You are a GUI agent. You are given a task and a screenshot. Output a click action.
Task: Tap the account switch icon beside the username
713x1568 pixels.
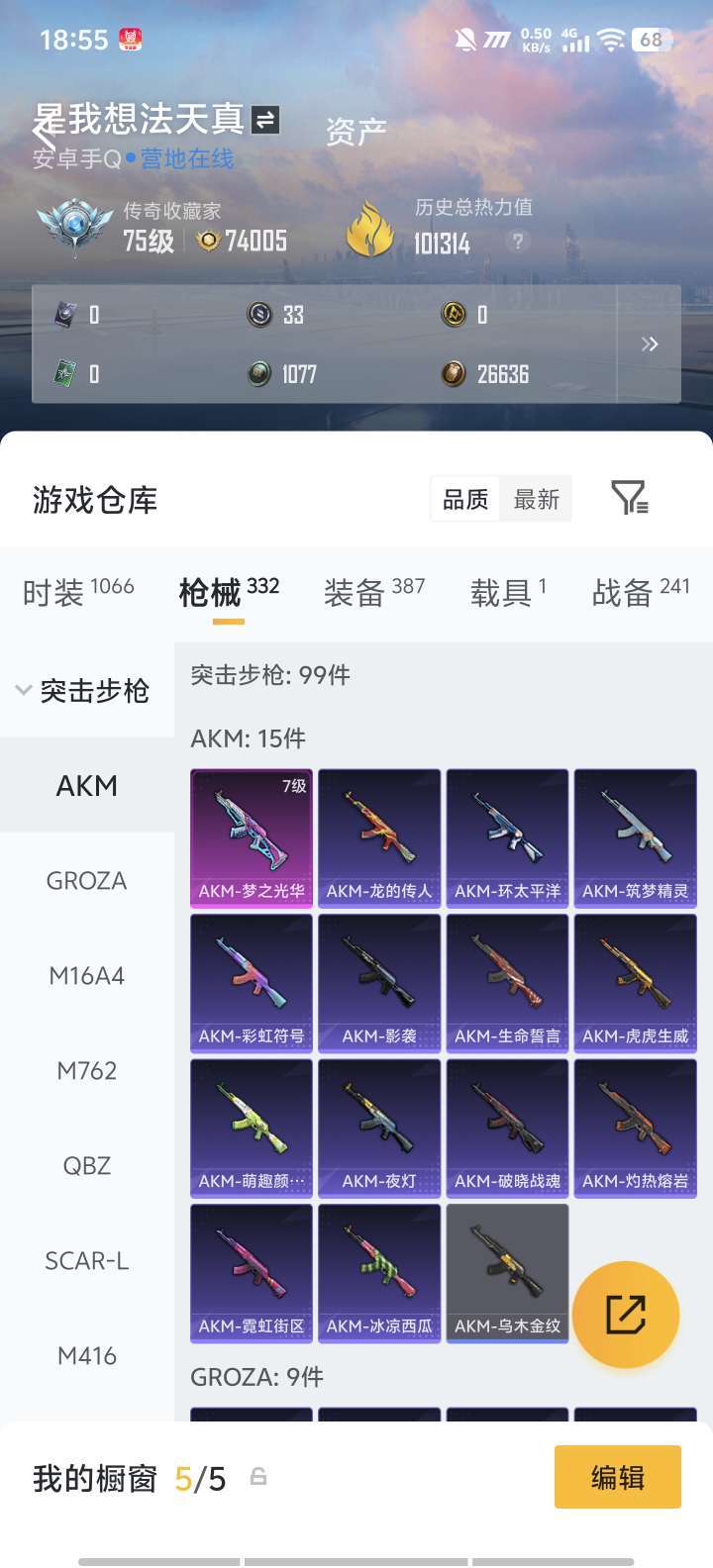265,120
